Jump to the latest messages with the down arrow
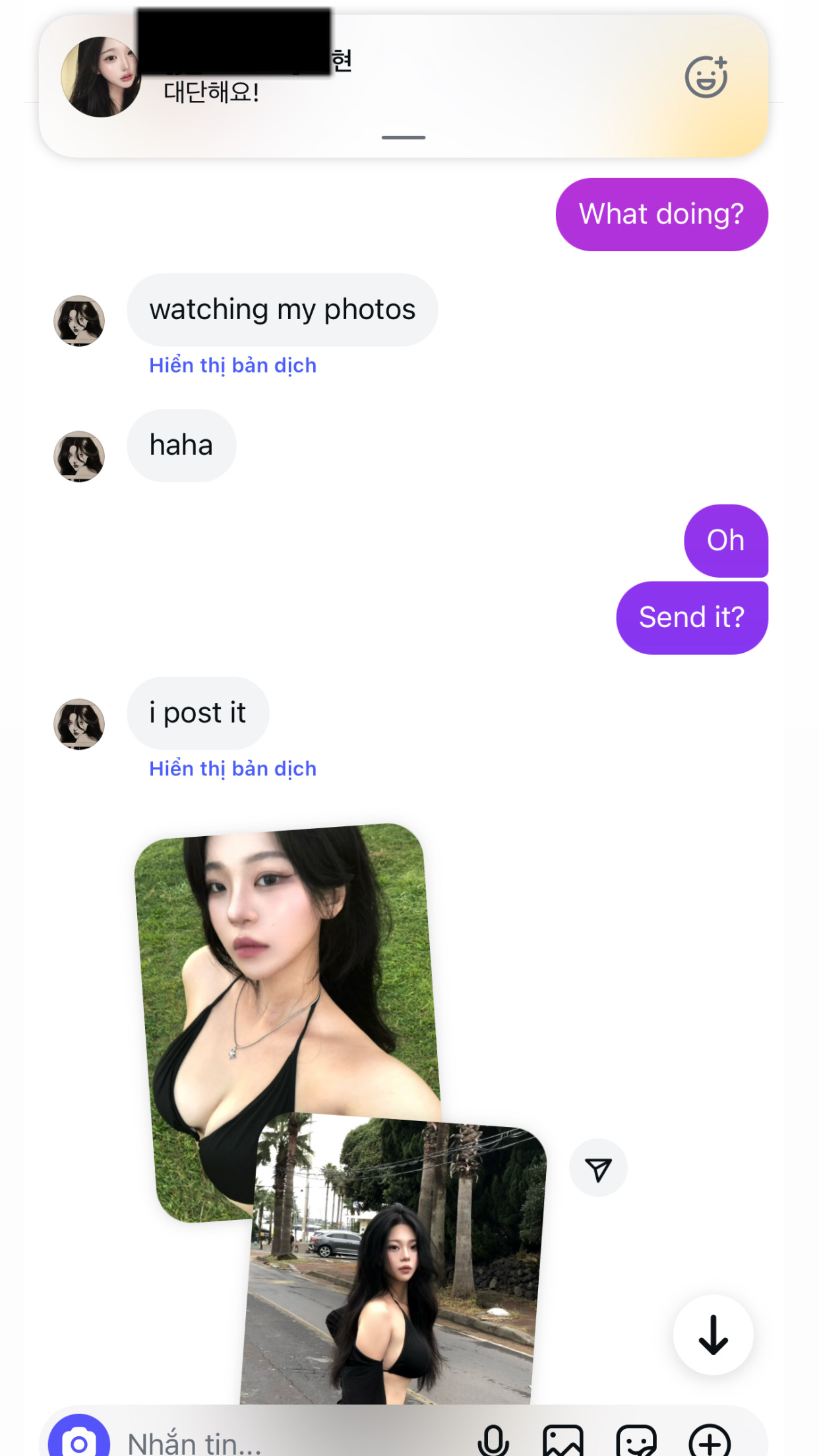The image size is (819, 1456). point(713,1335)
